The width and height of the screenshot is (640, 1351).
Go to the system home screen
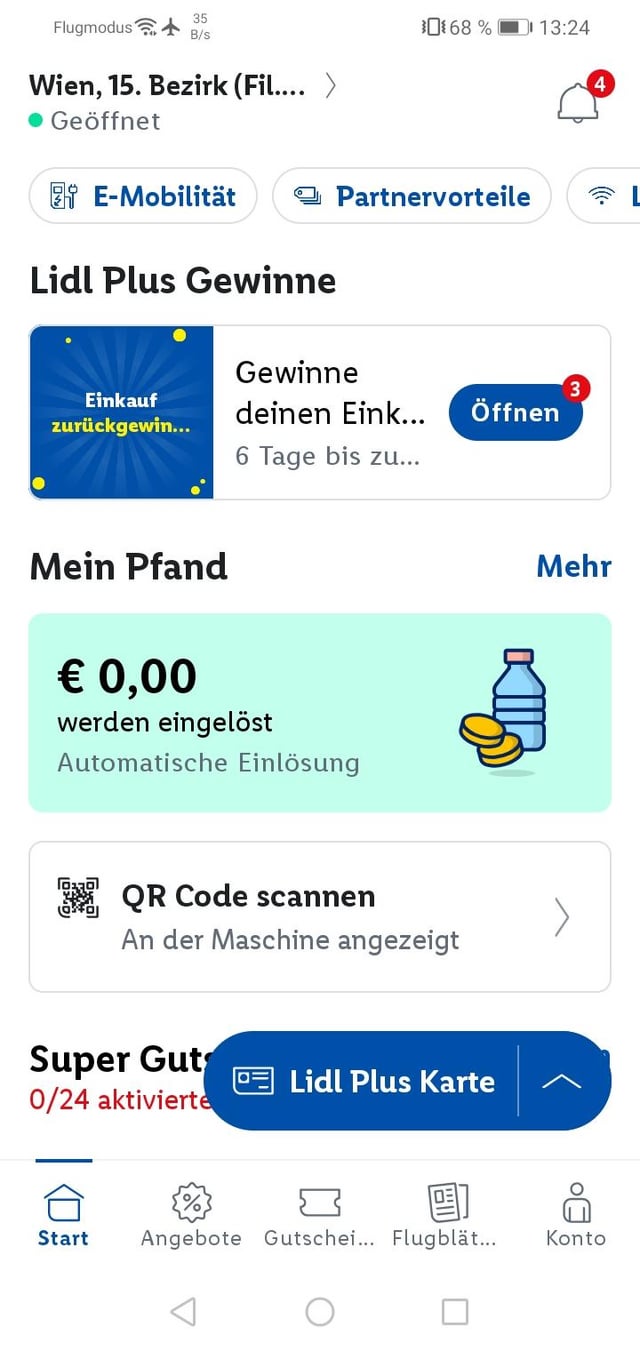(x=320, y=1311)
